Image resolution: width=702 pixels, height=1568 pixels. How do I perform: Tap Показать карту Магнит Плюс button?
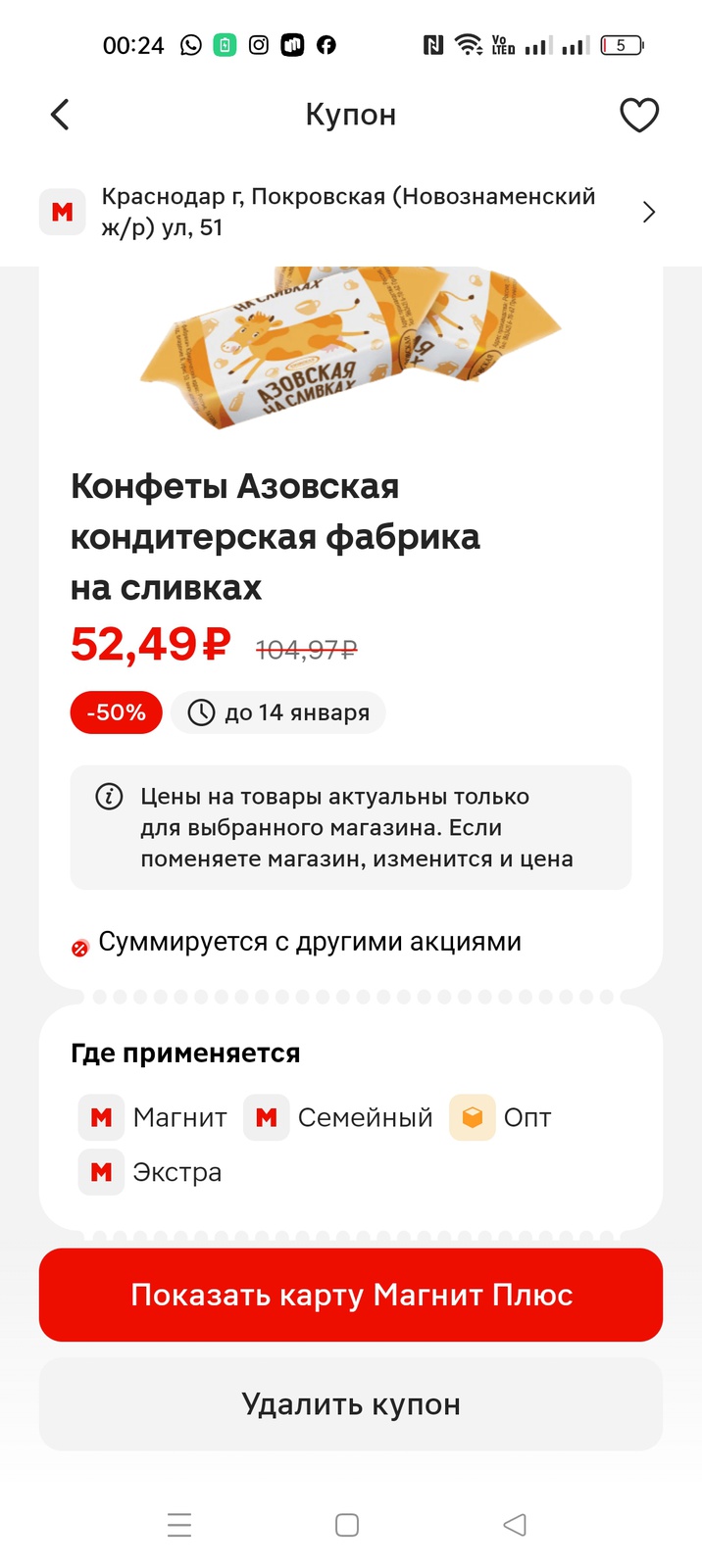[x=351, y=1295]
